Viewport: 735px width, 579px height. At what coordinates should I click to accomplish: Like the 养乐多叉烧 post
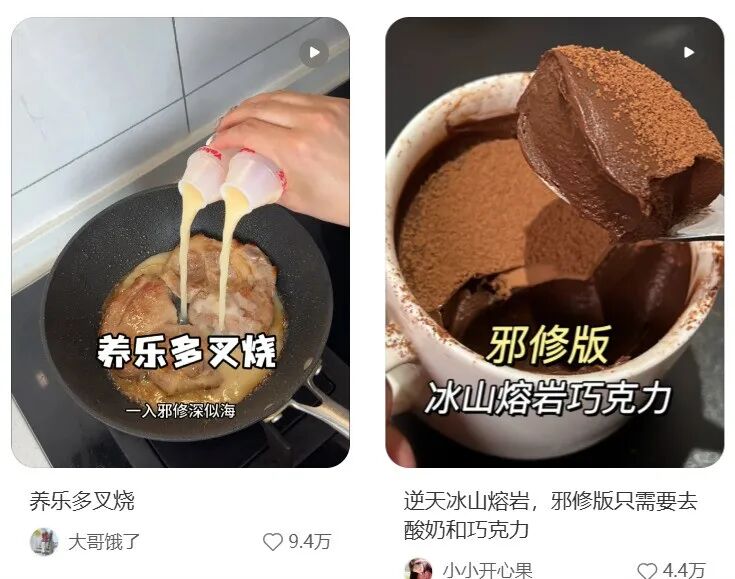(273, 542)
